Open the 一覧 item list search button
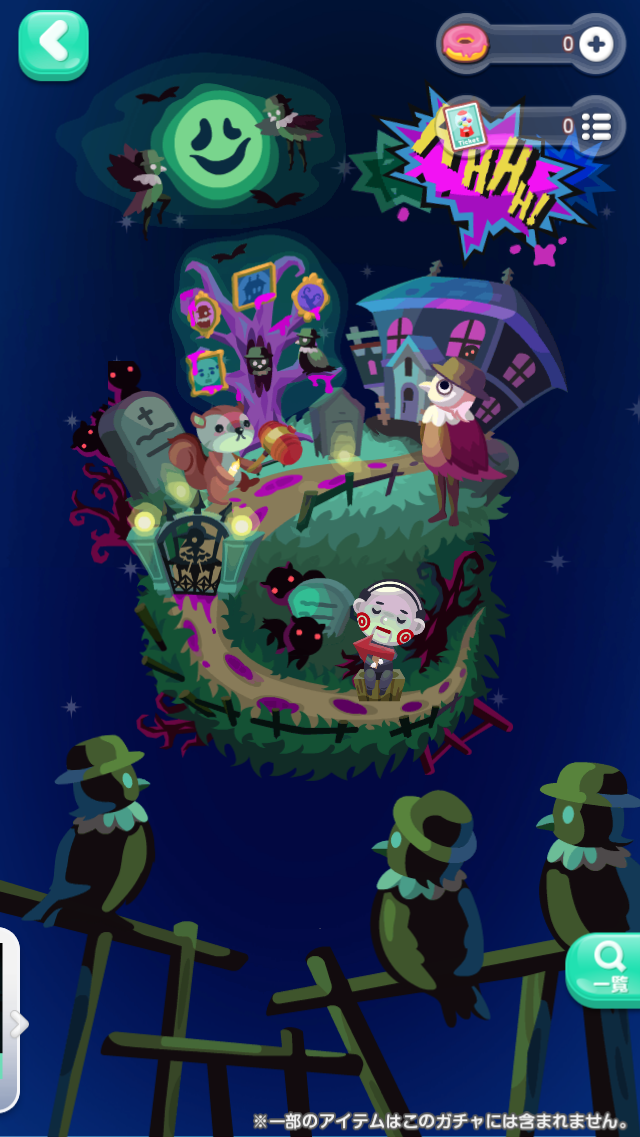This screenshot has width=640, height=1137. 606,968
